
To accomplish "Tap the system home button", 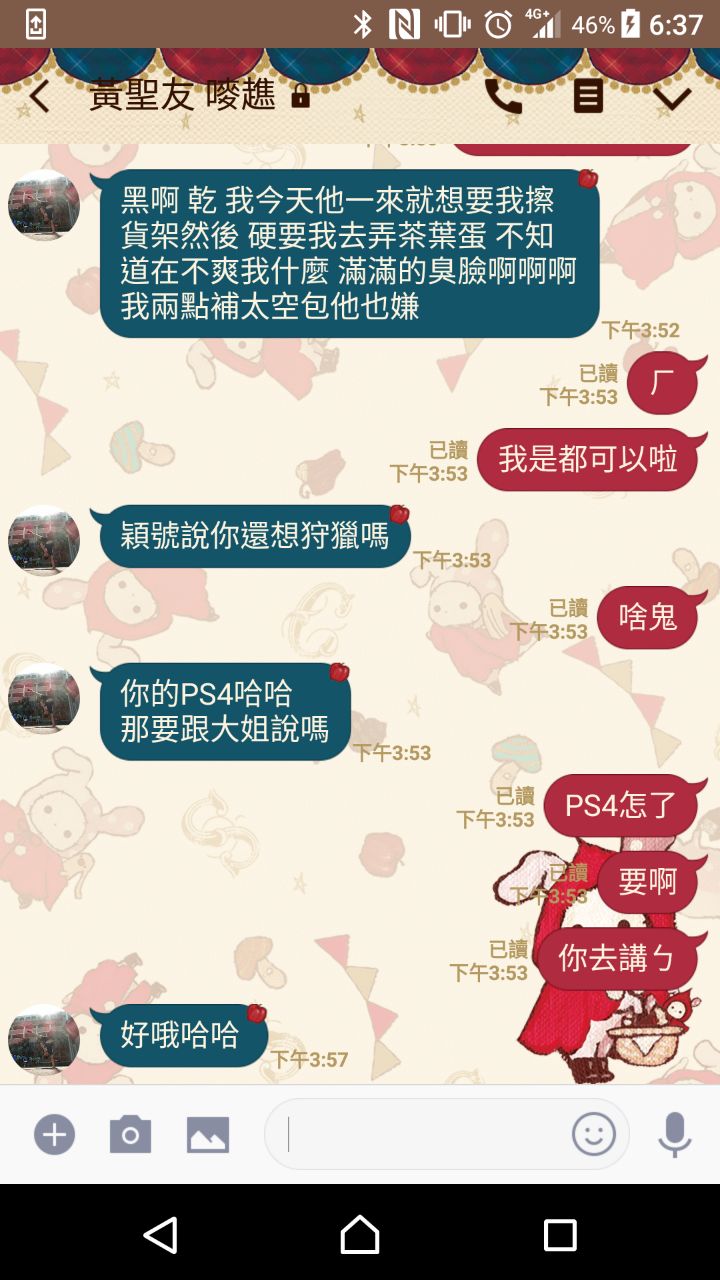I will coord(360,1235).
